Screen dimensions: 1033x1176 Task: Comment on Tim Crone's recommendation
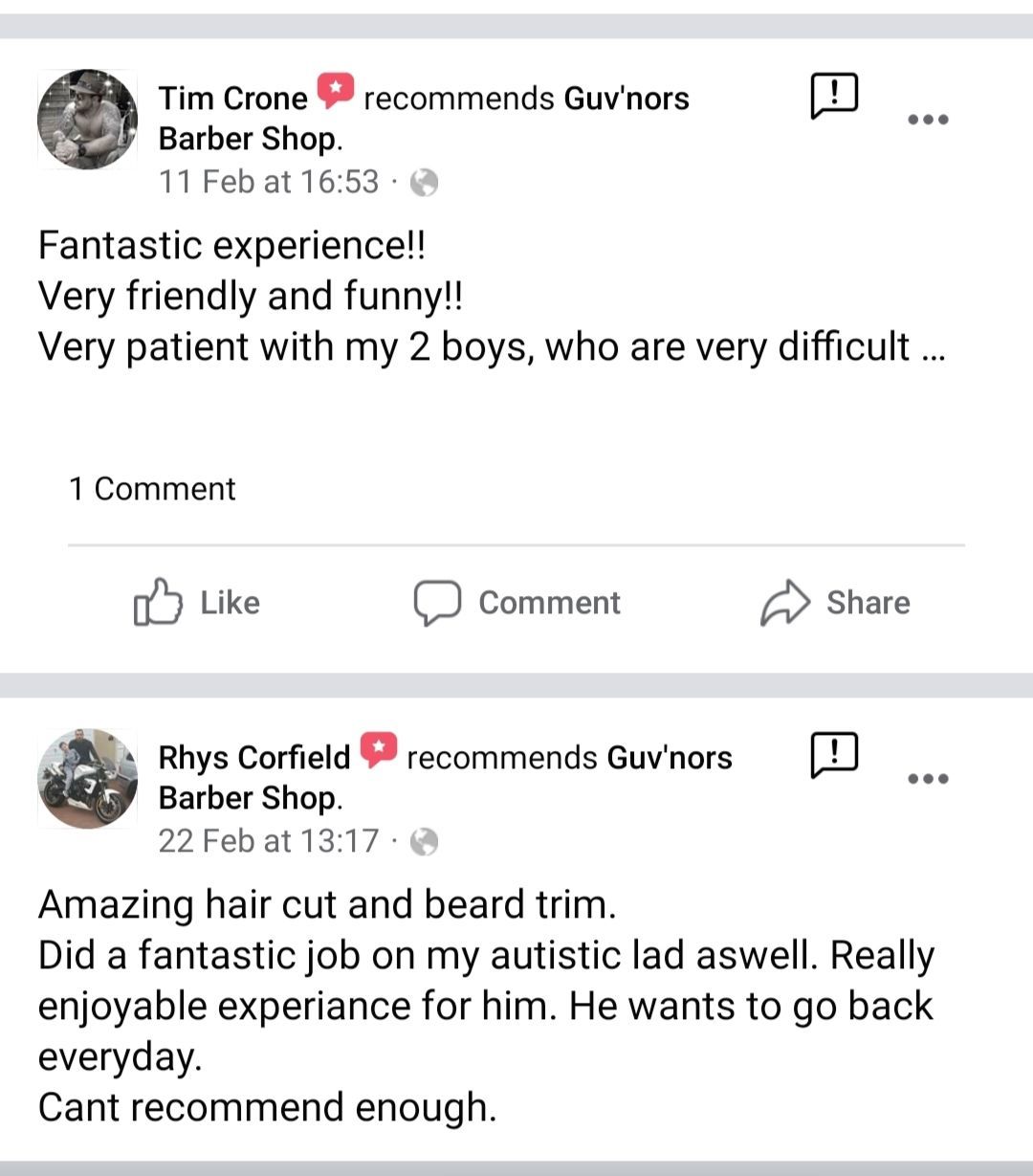click(516, 603)
